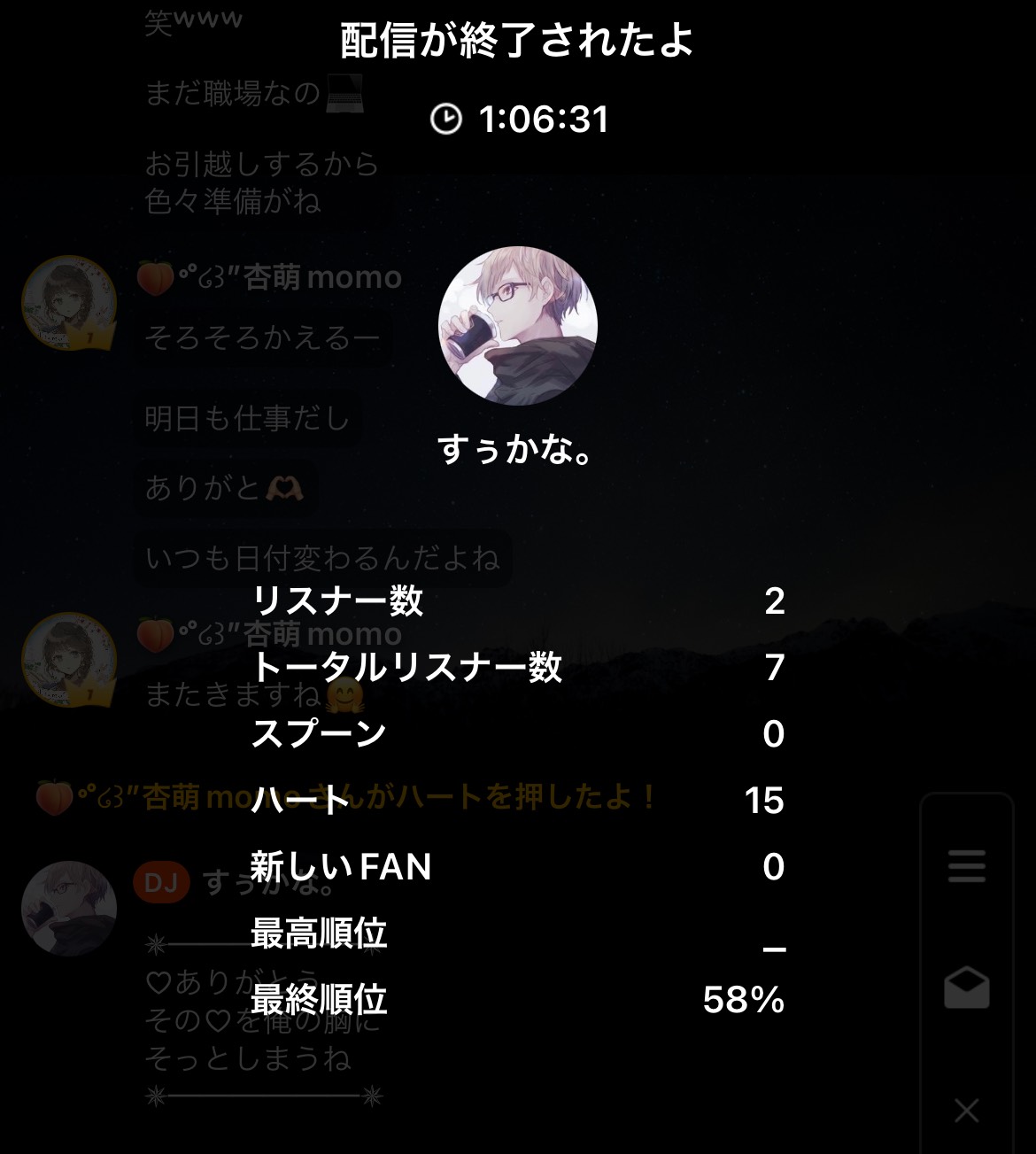Viewport: 1036px width, 1154px height.
Task: Tap the broadcast duration 1:06:31 display
Action: tap(544, 120)
